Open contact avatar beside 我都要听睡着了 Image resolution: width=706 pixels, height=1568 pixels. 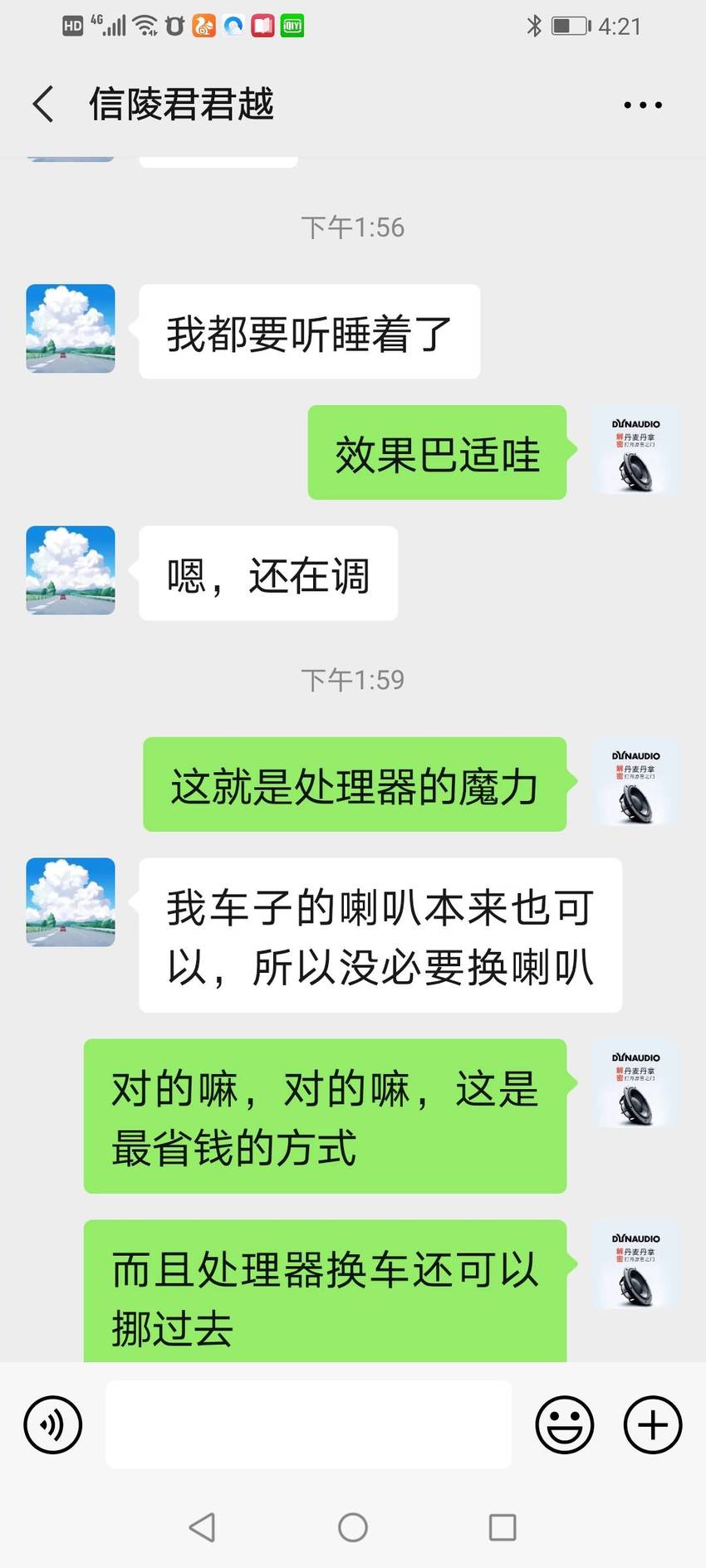pos(71,329)
